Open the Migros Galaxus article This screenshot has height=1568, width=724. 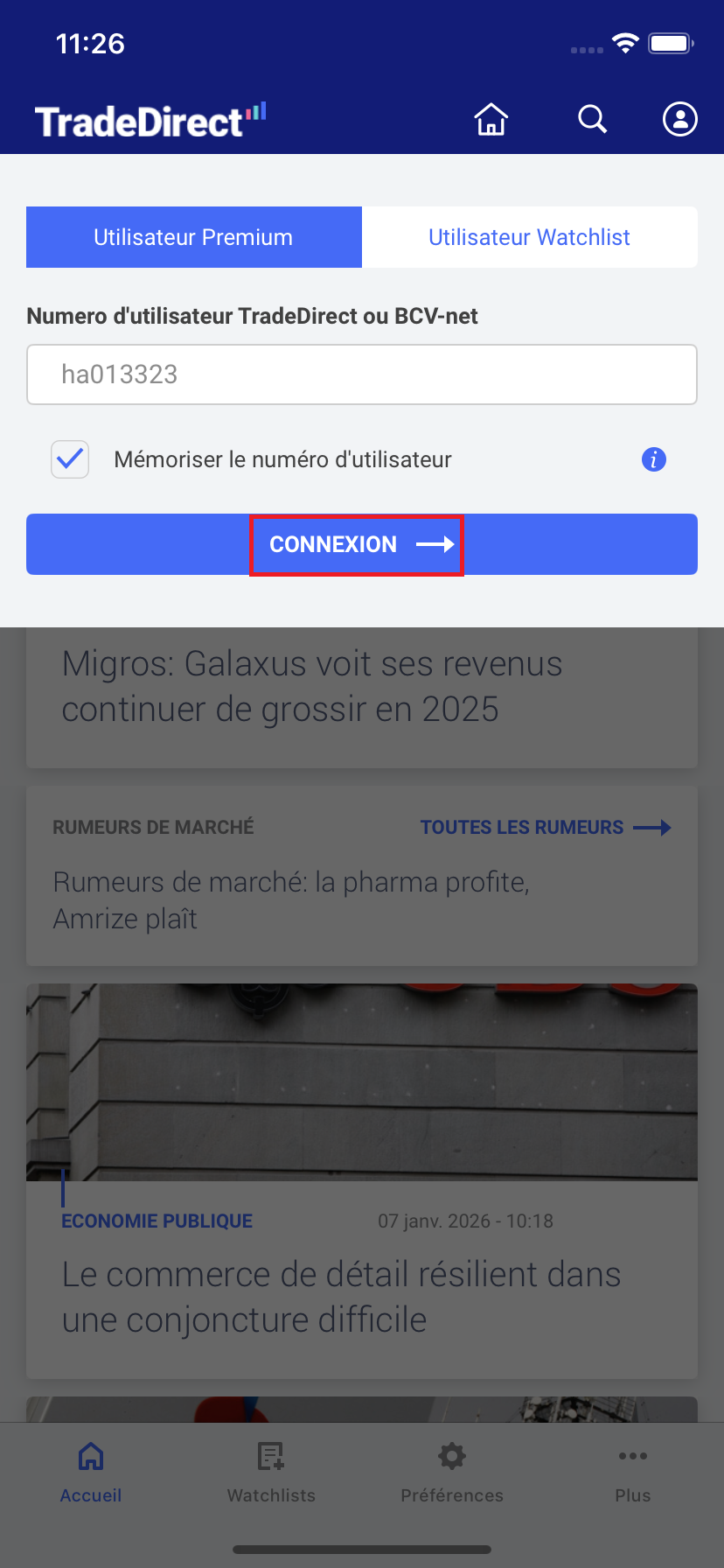312,687
